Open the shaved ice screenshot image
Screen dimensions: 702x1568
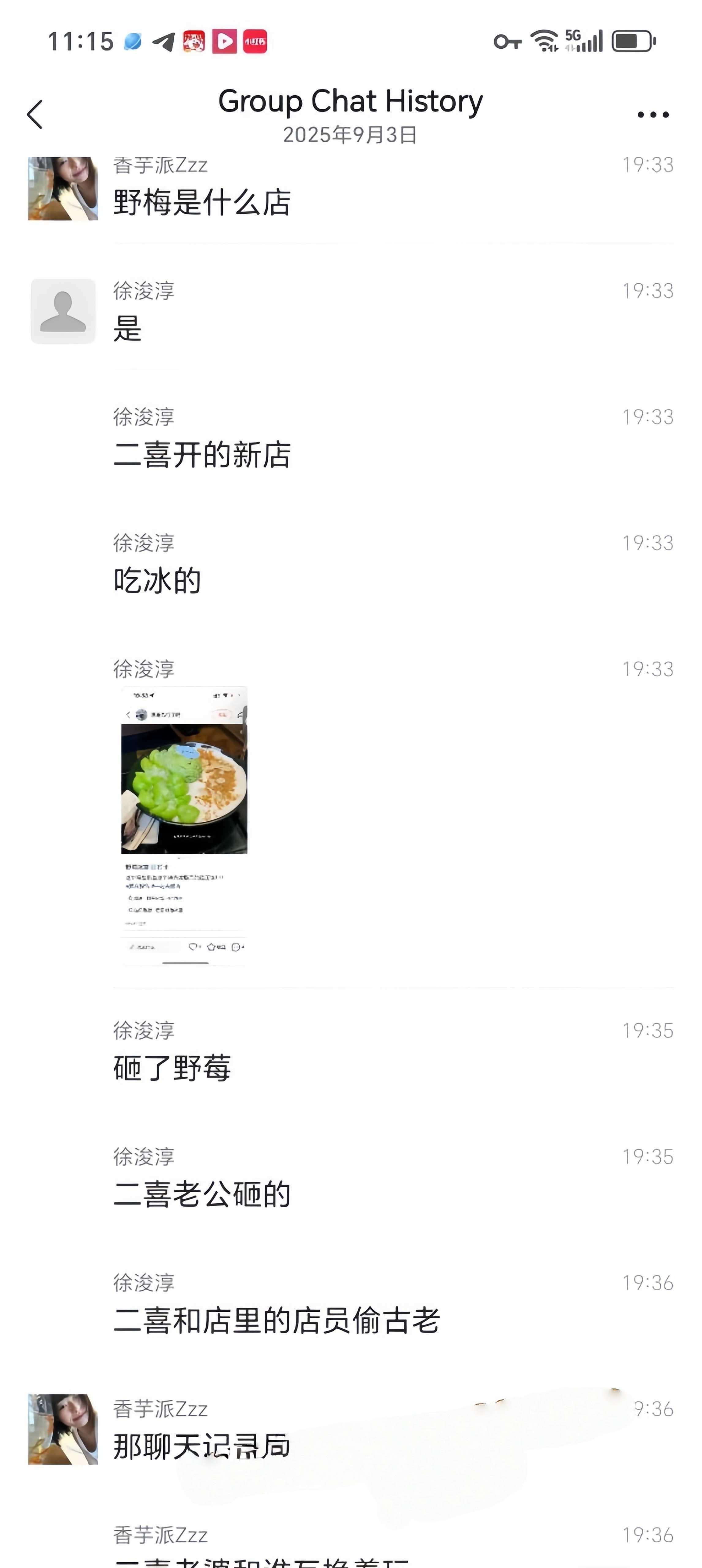click(184, 825)
